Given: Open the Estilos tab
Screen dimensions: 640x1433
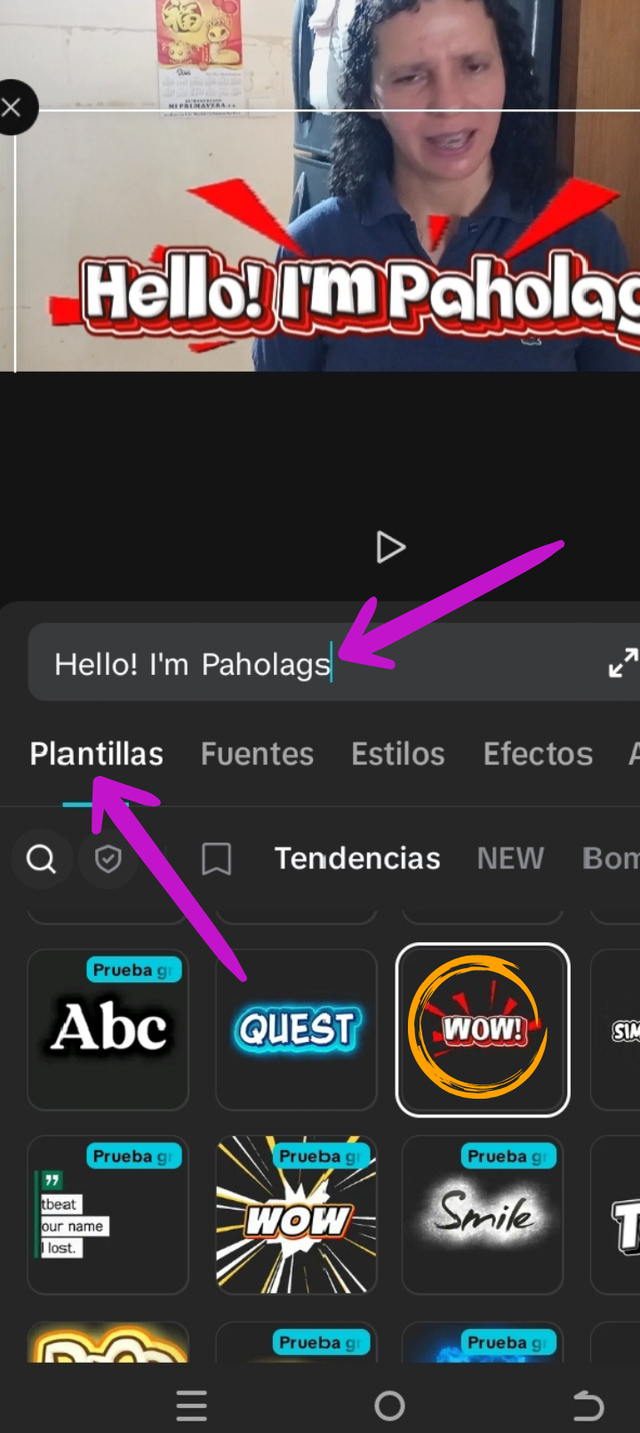Looking at the screenshot, I should pos(398,754).
